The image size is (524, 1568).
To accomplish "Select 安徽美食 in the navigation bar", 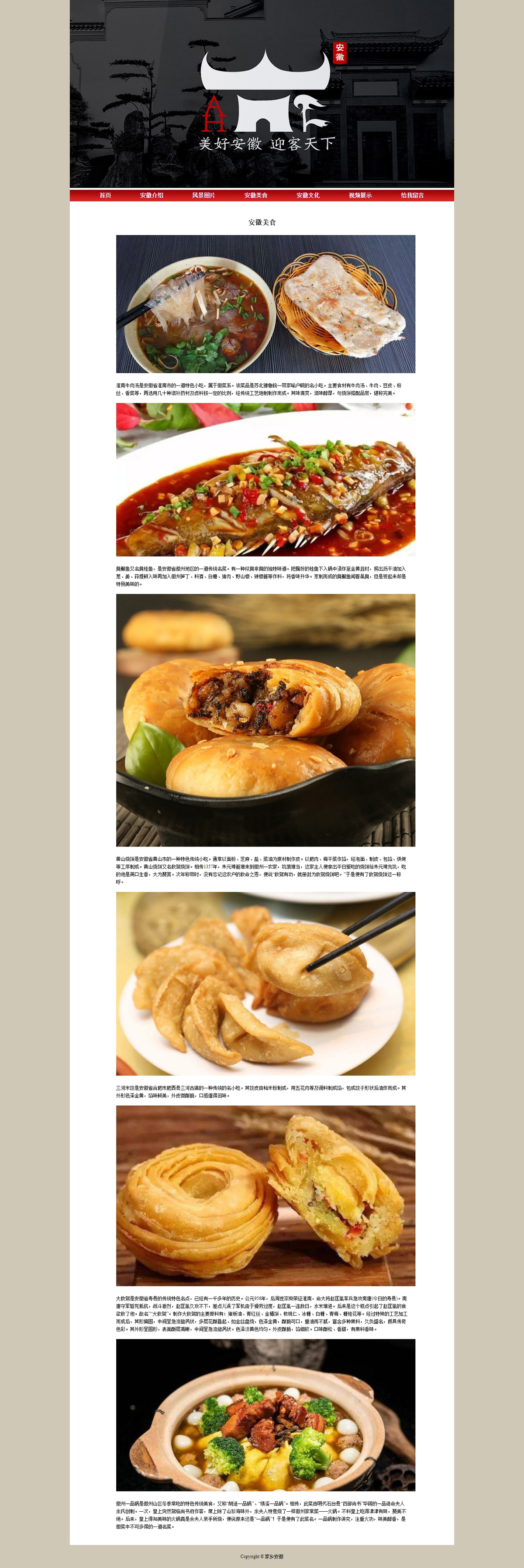I will coord(255,196).
